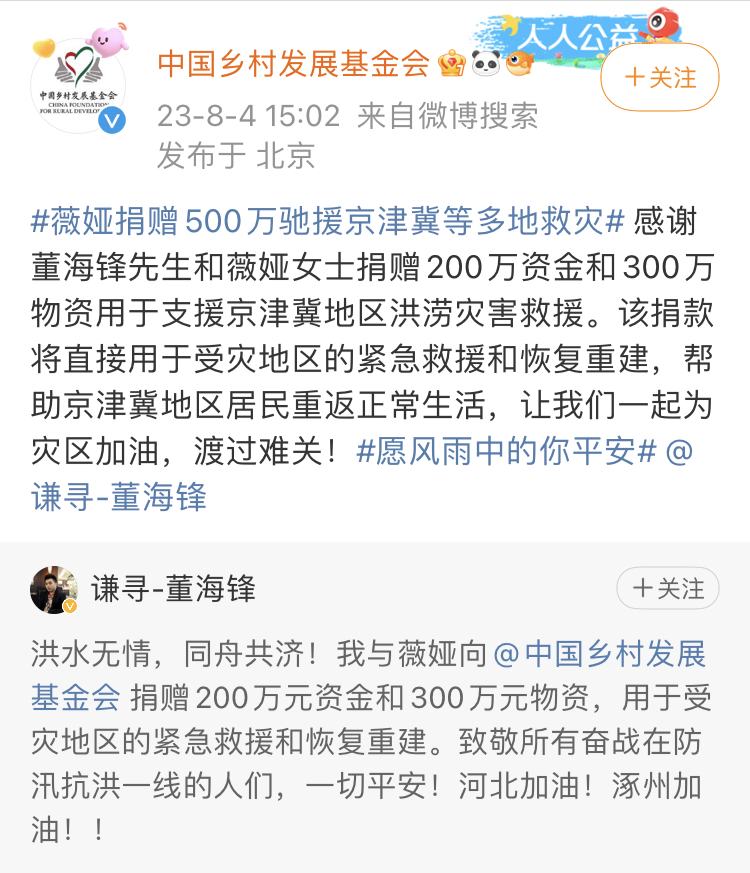Open hashtag #薇娅捐赠500万驰援京津冀等多地救灾#
This screenshot has width=750, height=873.
(328, 222)
